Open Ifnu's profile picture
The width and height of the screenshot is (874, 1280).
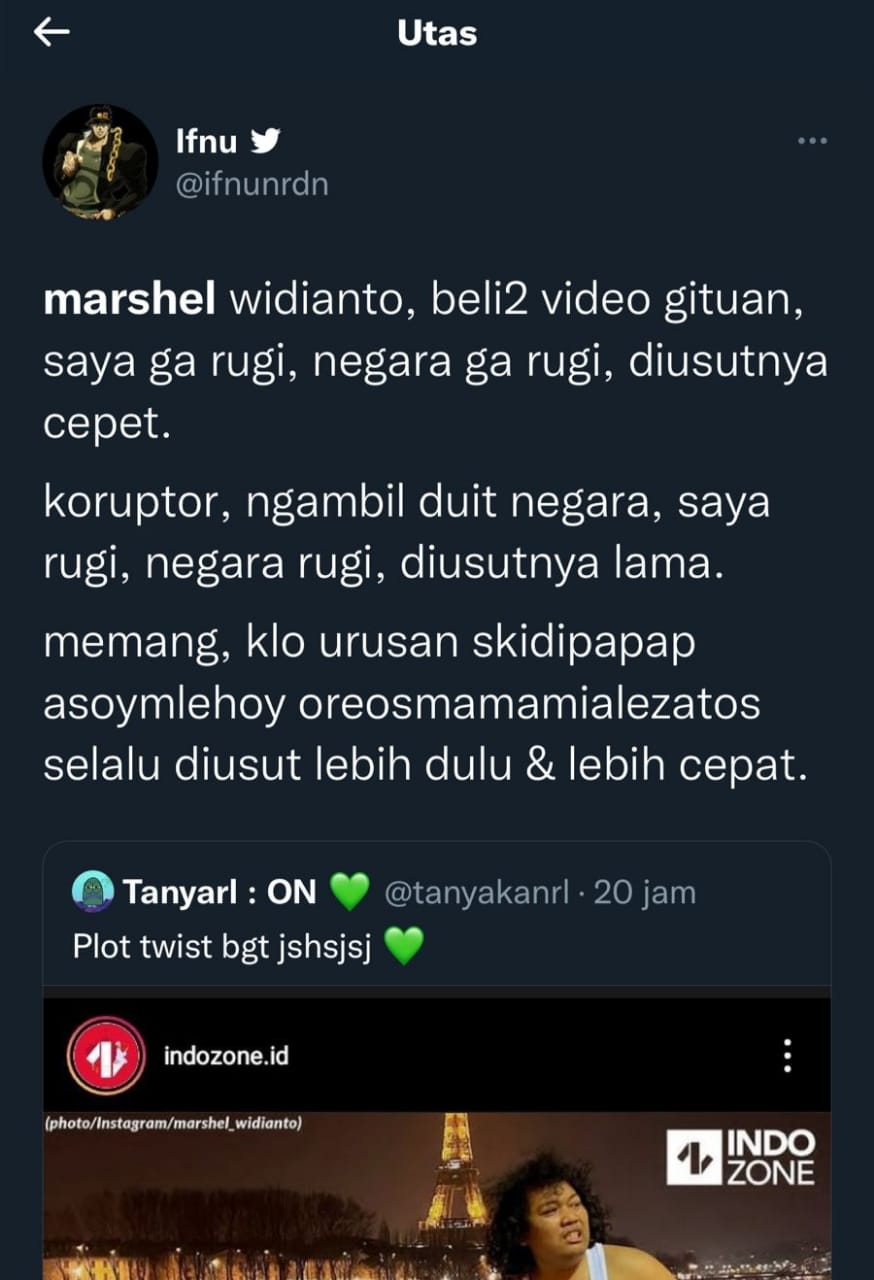coord(100,161)
